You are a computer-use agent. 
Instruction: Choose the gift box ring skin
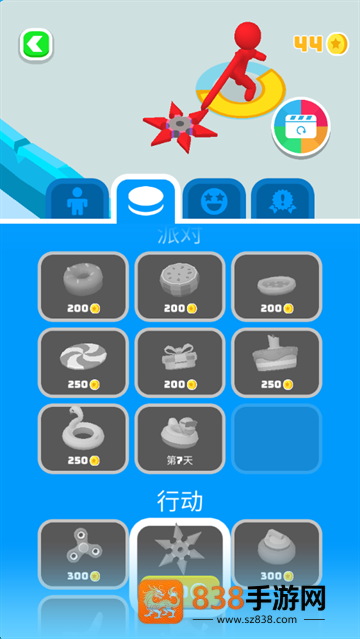[x=180, y=363]
